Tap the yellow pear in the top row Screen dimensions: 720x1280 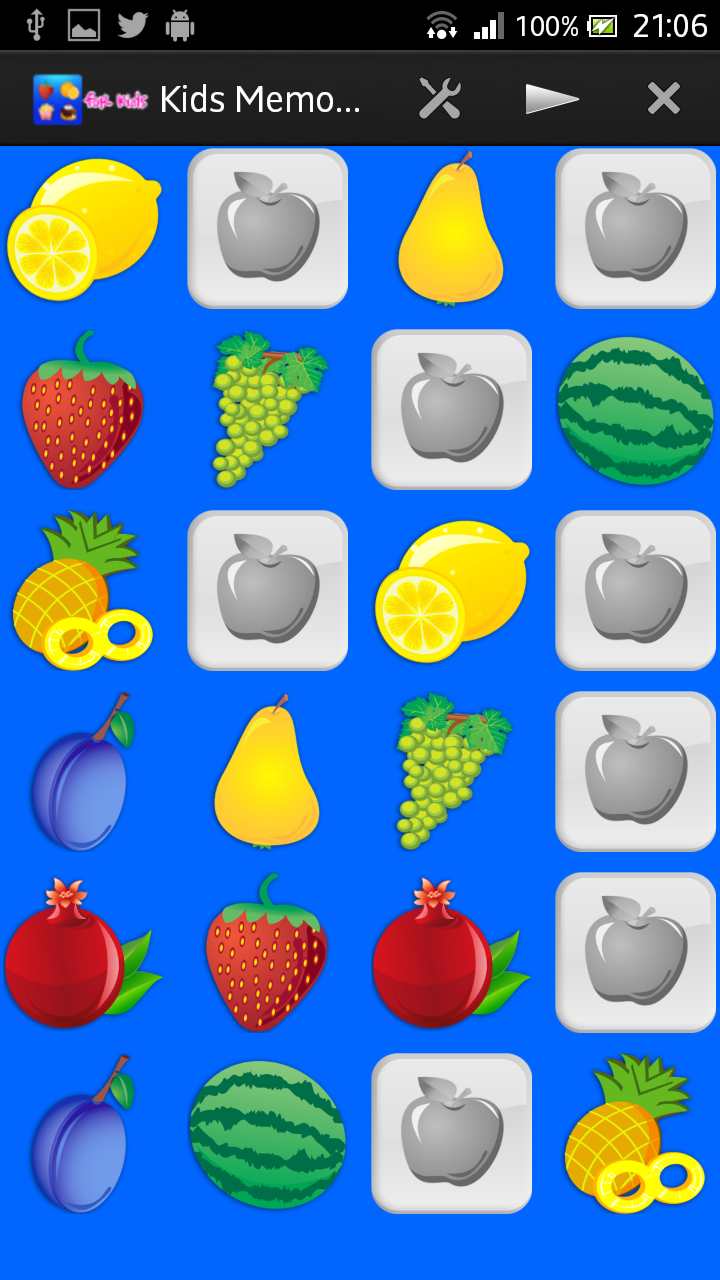[451, 228]
